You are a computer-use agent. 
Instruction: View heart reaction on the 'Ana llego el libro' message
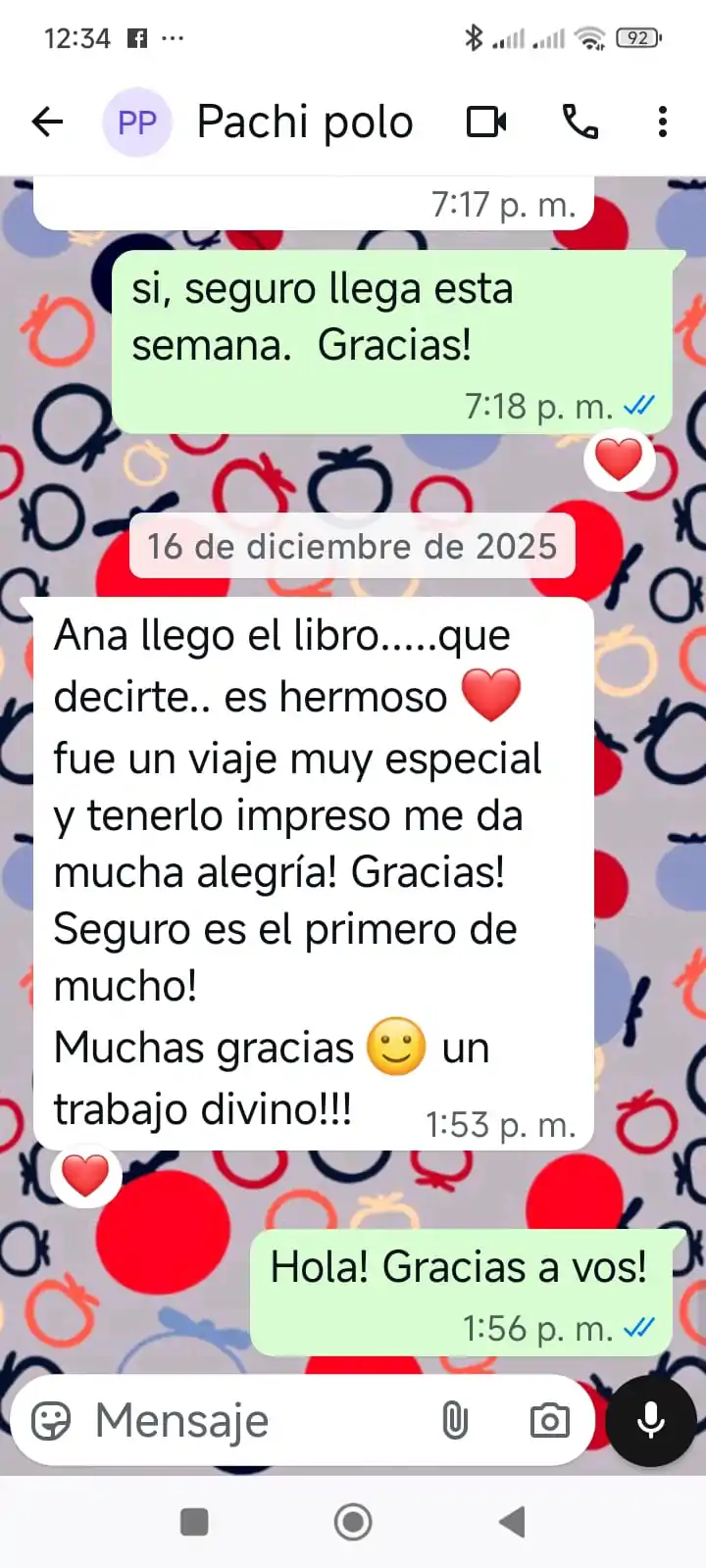(x=85, y=1176)
